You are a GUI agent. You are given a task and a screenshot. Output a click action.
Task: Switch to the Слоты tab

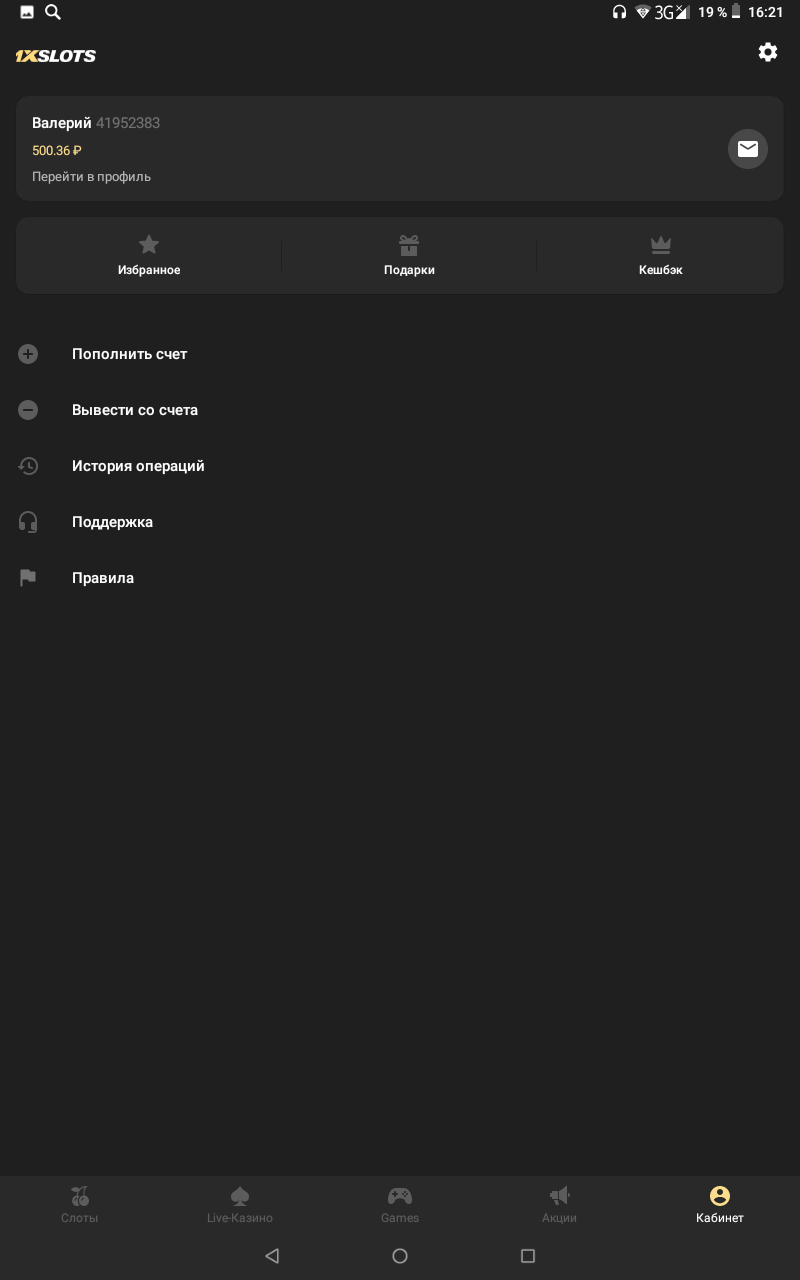(80, 1205)
